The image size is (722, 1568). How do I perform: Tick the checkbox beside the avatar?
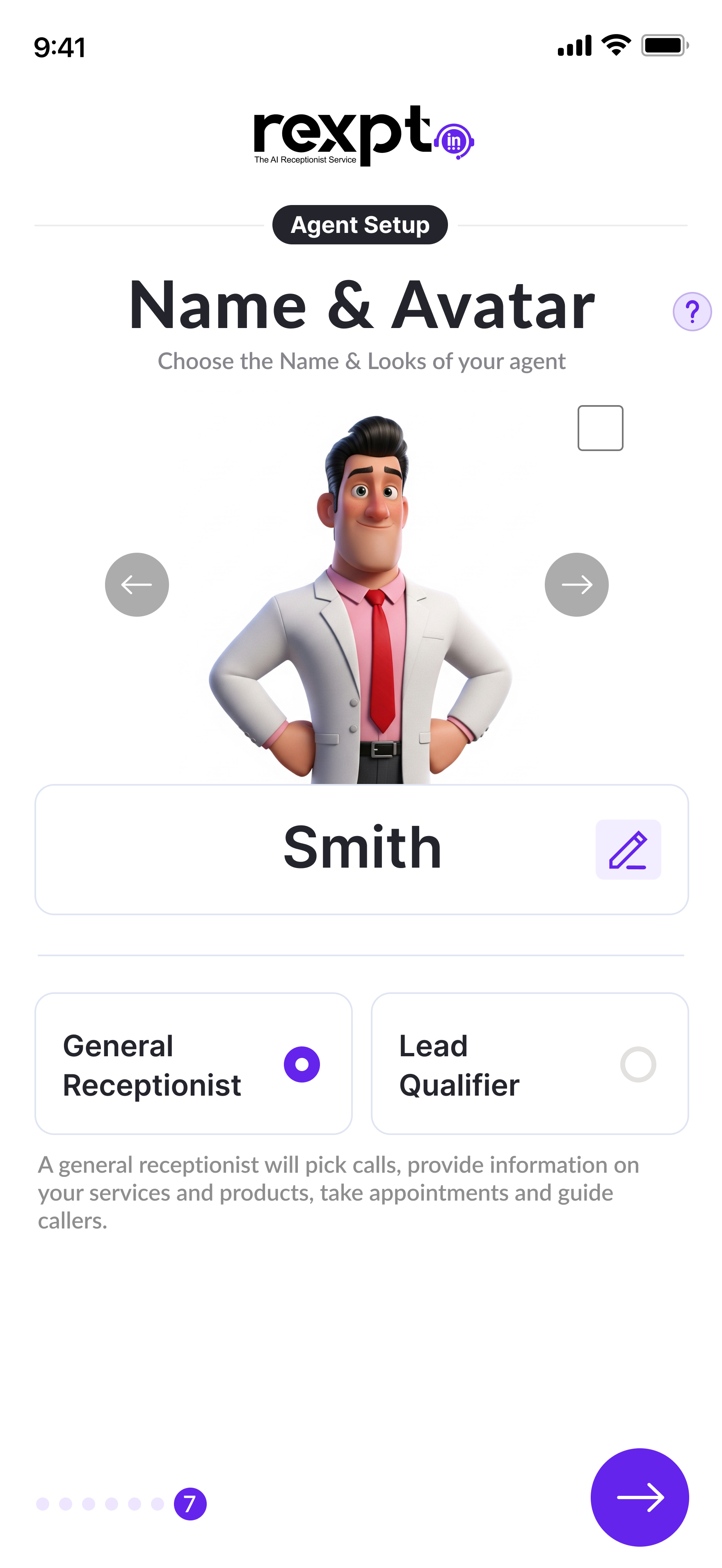pyautogui.click(x=600, y=428)
